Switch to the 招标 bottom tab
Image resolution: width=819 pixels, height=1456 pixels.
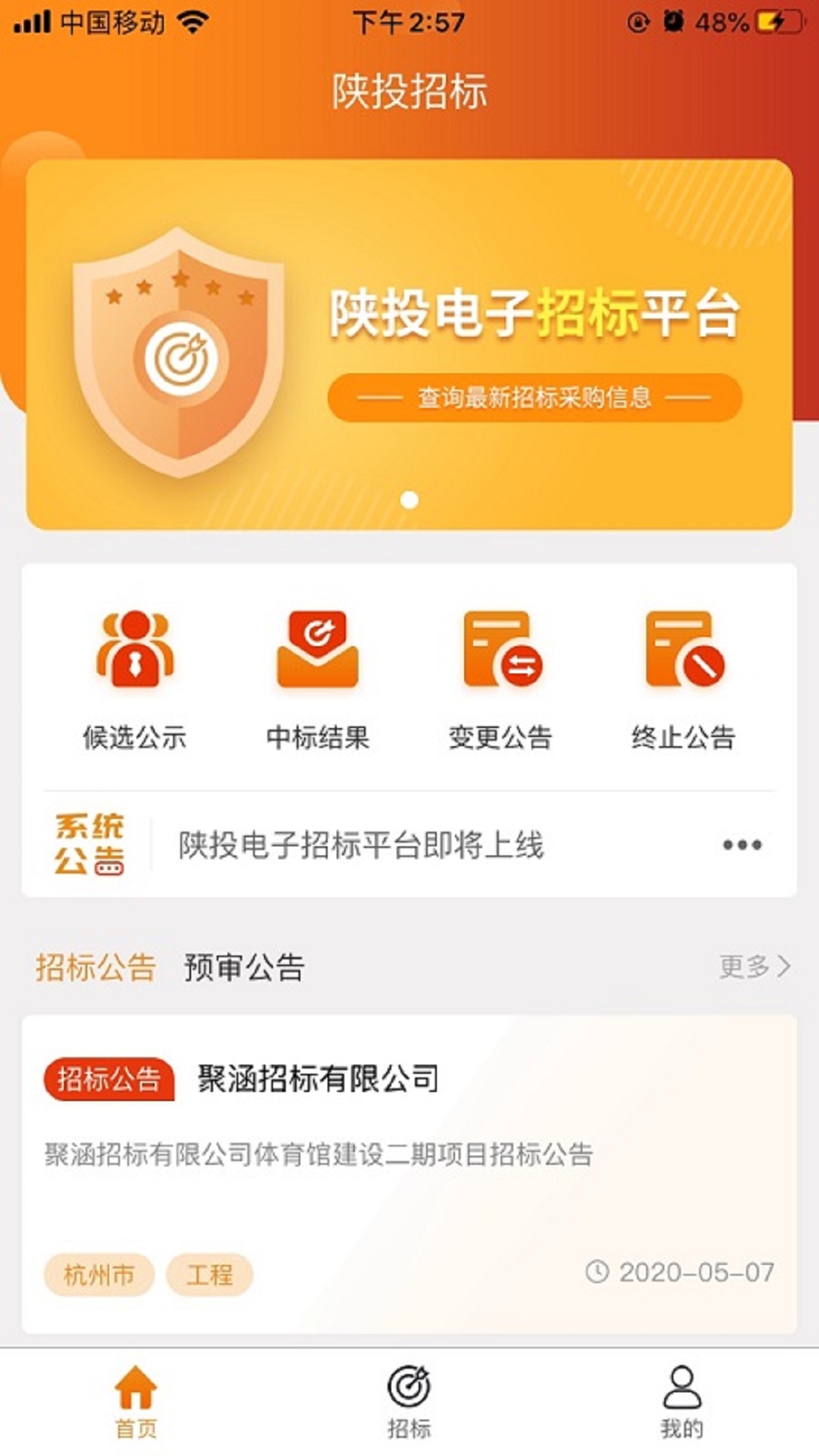tap(409, 1401)
